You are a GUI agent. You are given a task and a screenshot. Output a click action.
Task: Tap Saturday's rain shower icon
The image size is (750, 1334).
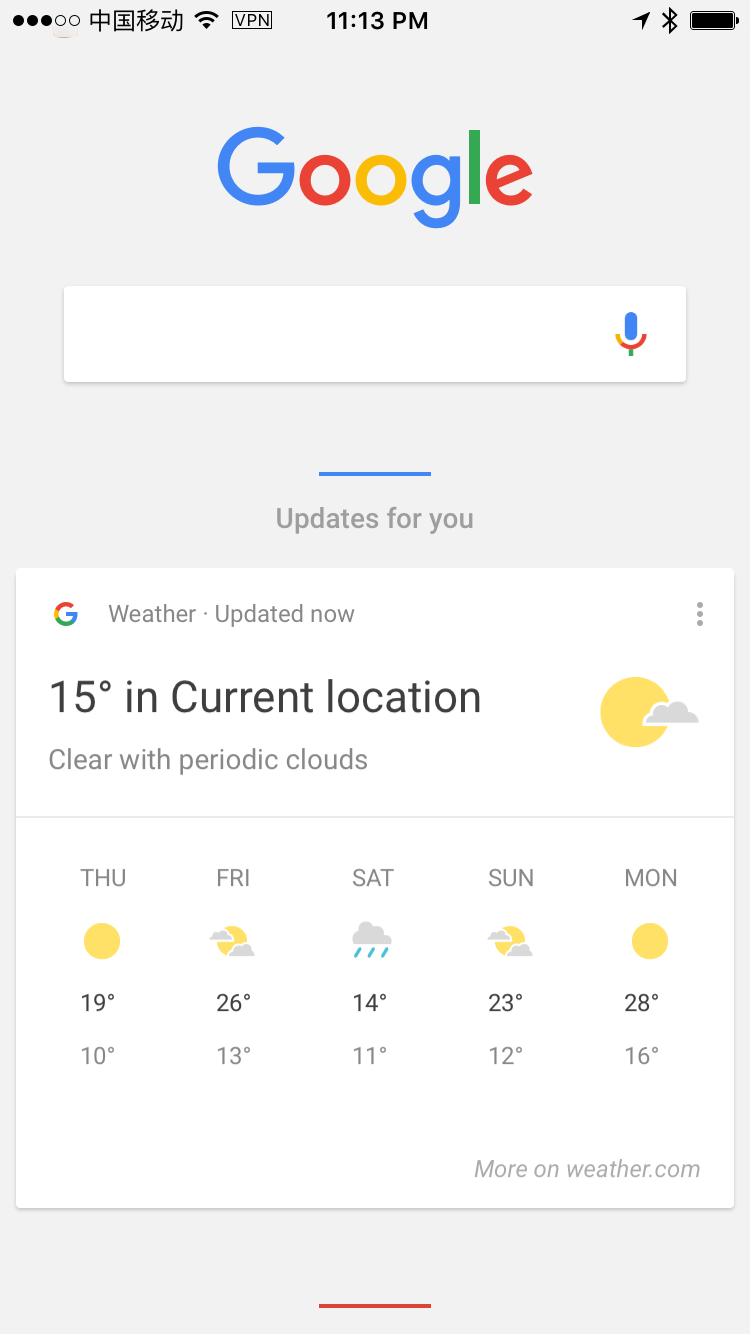pos(371,940)
